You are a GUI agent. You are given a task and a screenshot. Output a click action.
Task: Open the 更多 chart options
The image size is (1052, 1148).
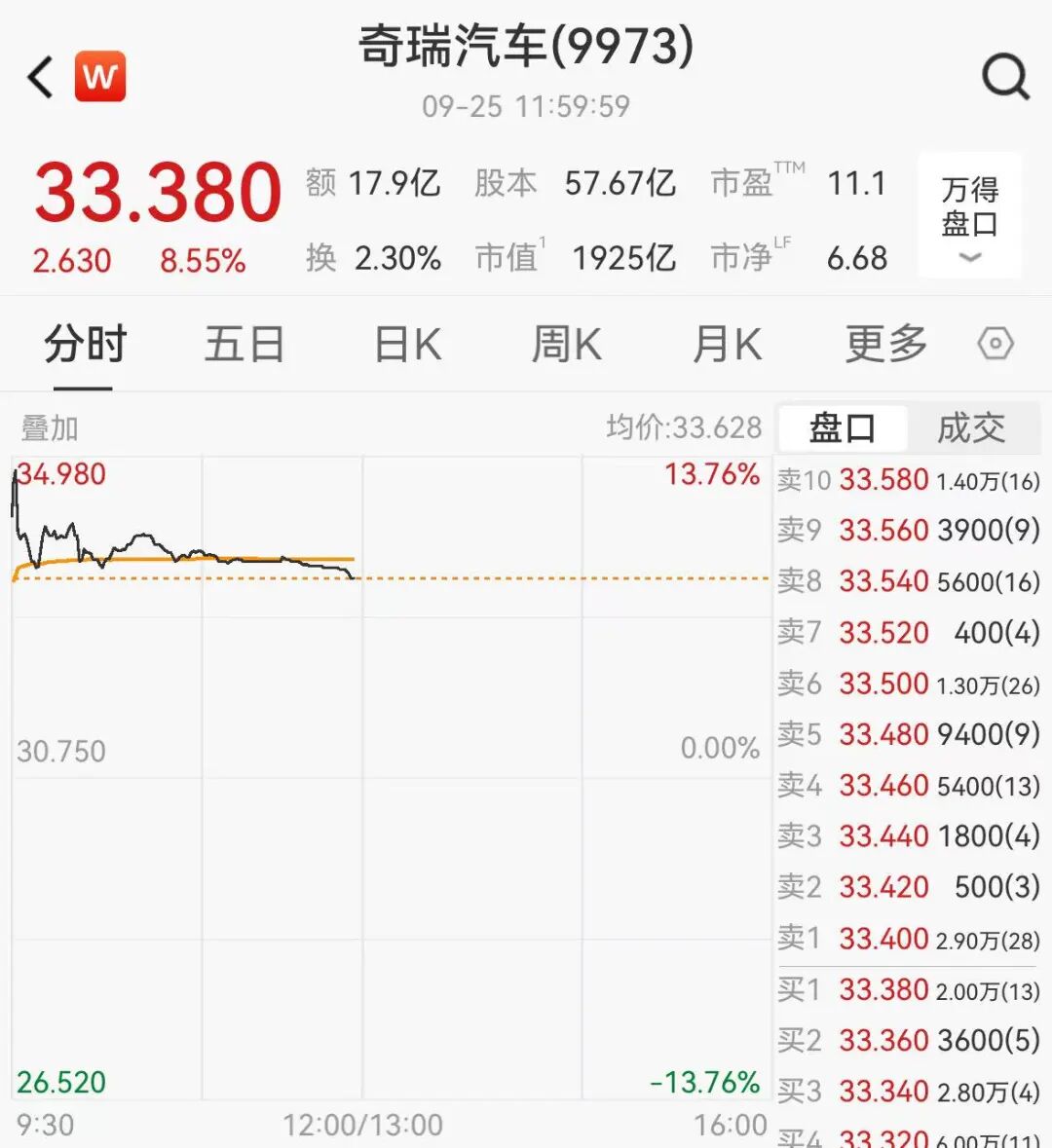[x=885, y=345]
